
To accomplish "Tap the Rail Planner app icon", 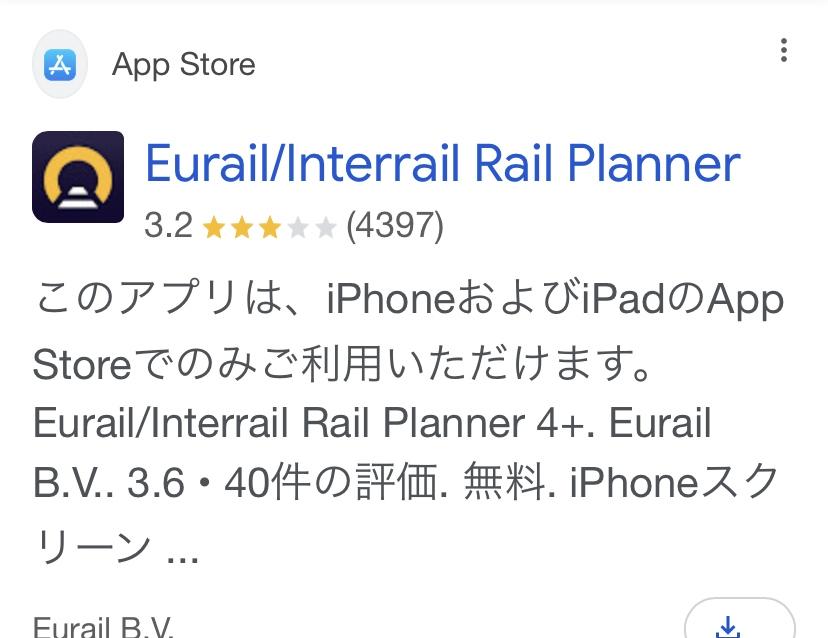I will click(x=78, y=177).
